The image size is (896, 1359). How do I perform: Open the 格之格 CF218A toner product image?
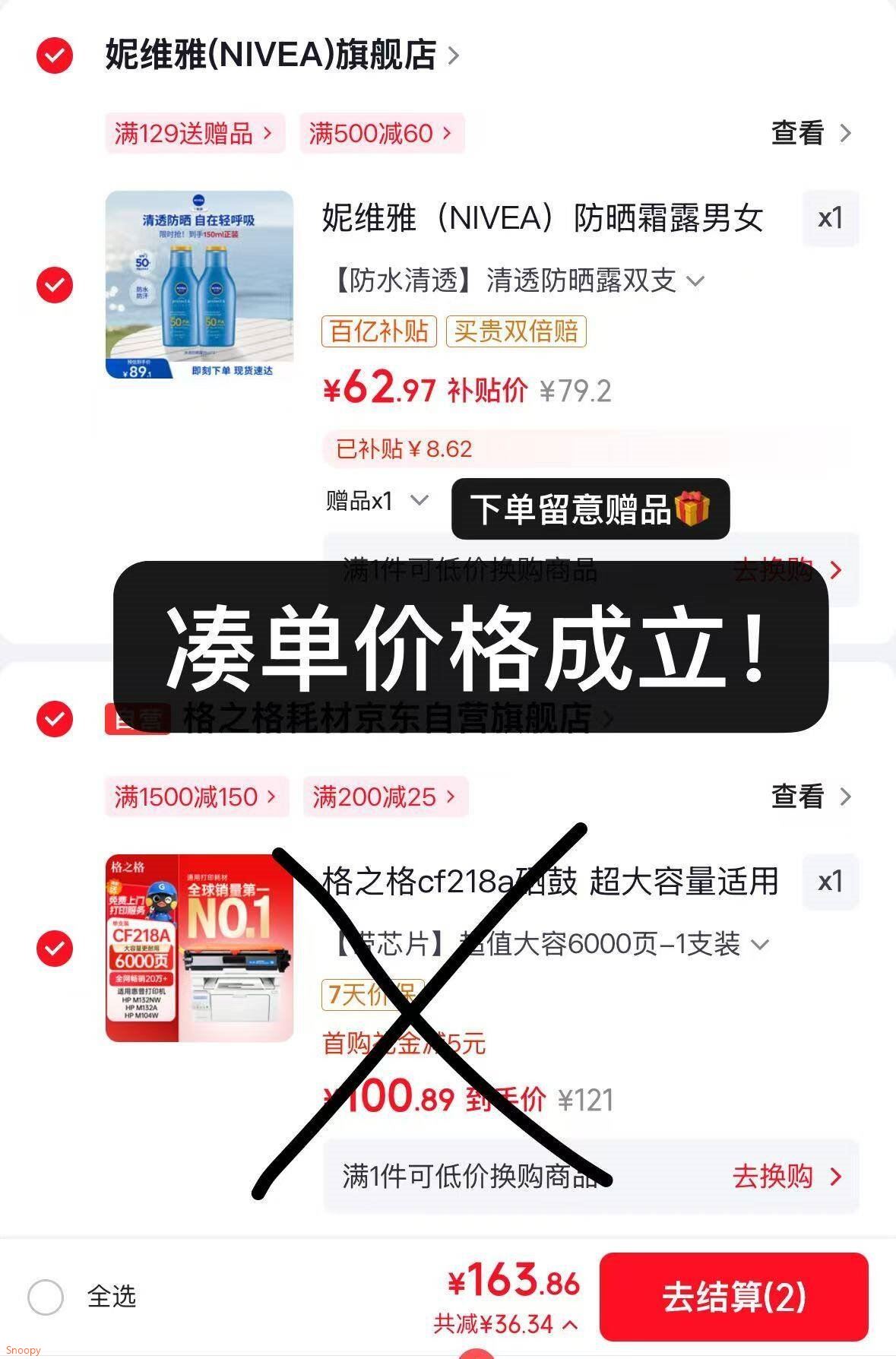click(x=199, y=948)
